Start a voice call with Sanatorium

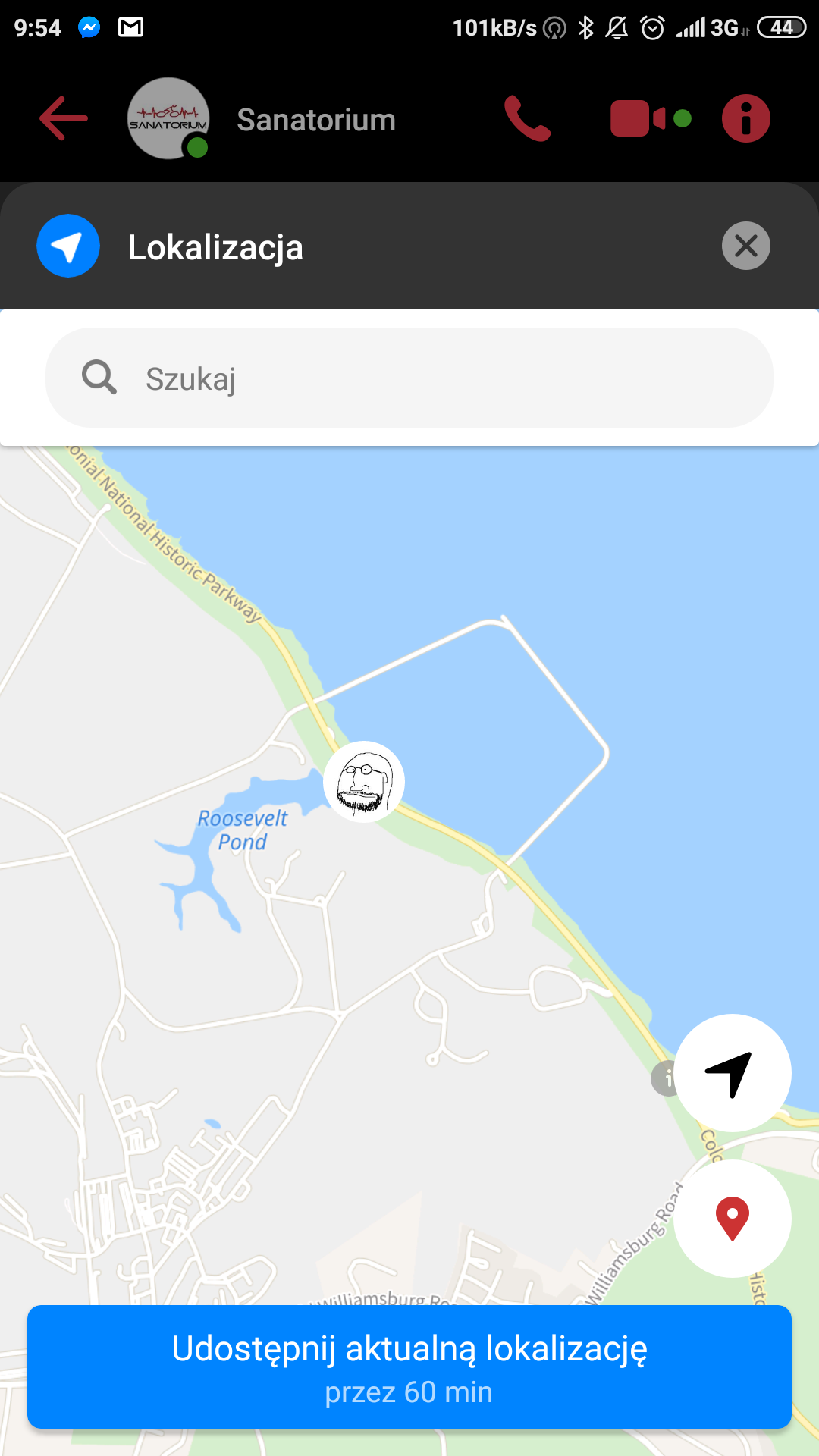coord(528,118)
